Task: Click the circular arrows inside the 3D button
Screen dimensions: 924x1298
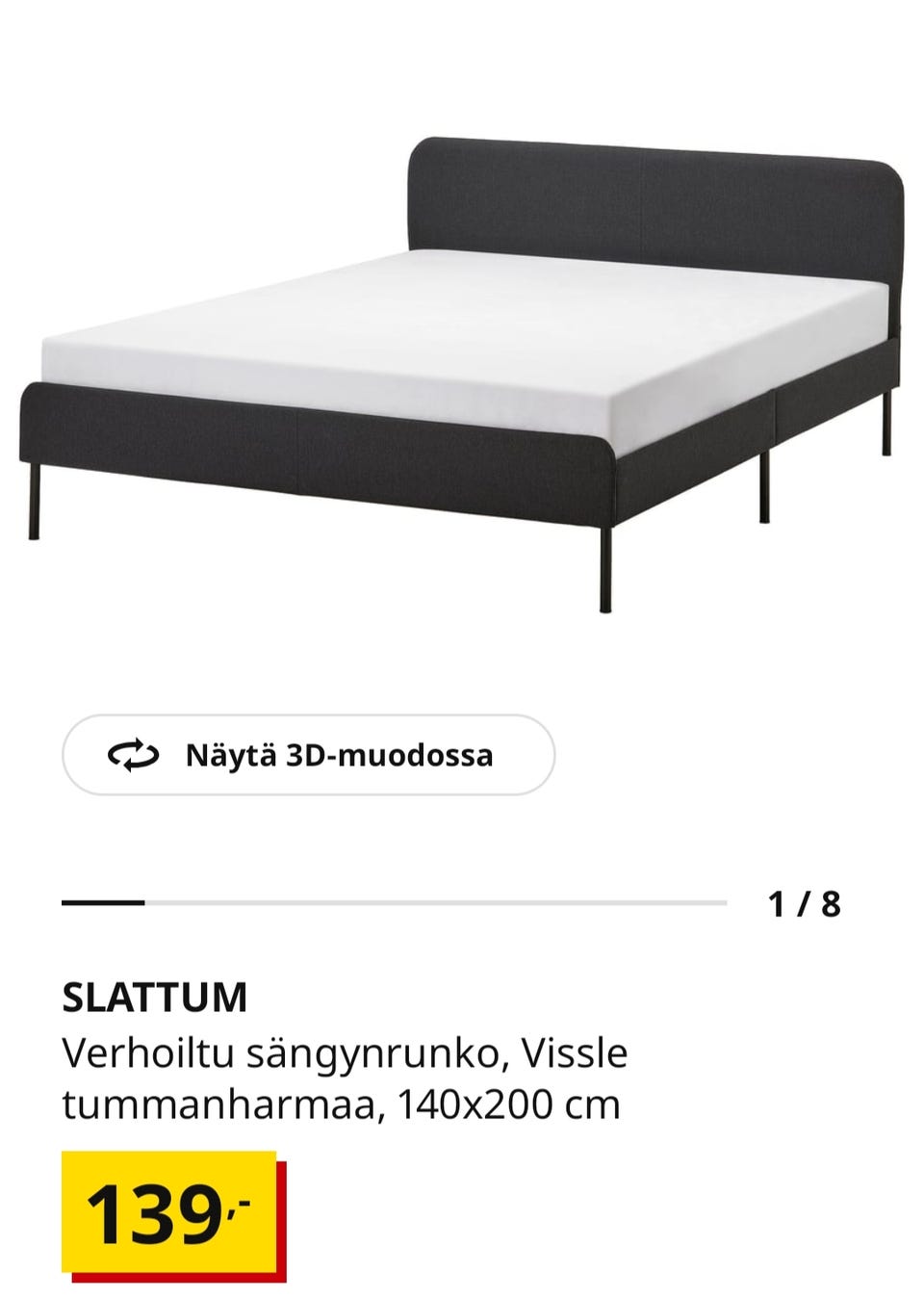Action: (134, 757)
